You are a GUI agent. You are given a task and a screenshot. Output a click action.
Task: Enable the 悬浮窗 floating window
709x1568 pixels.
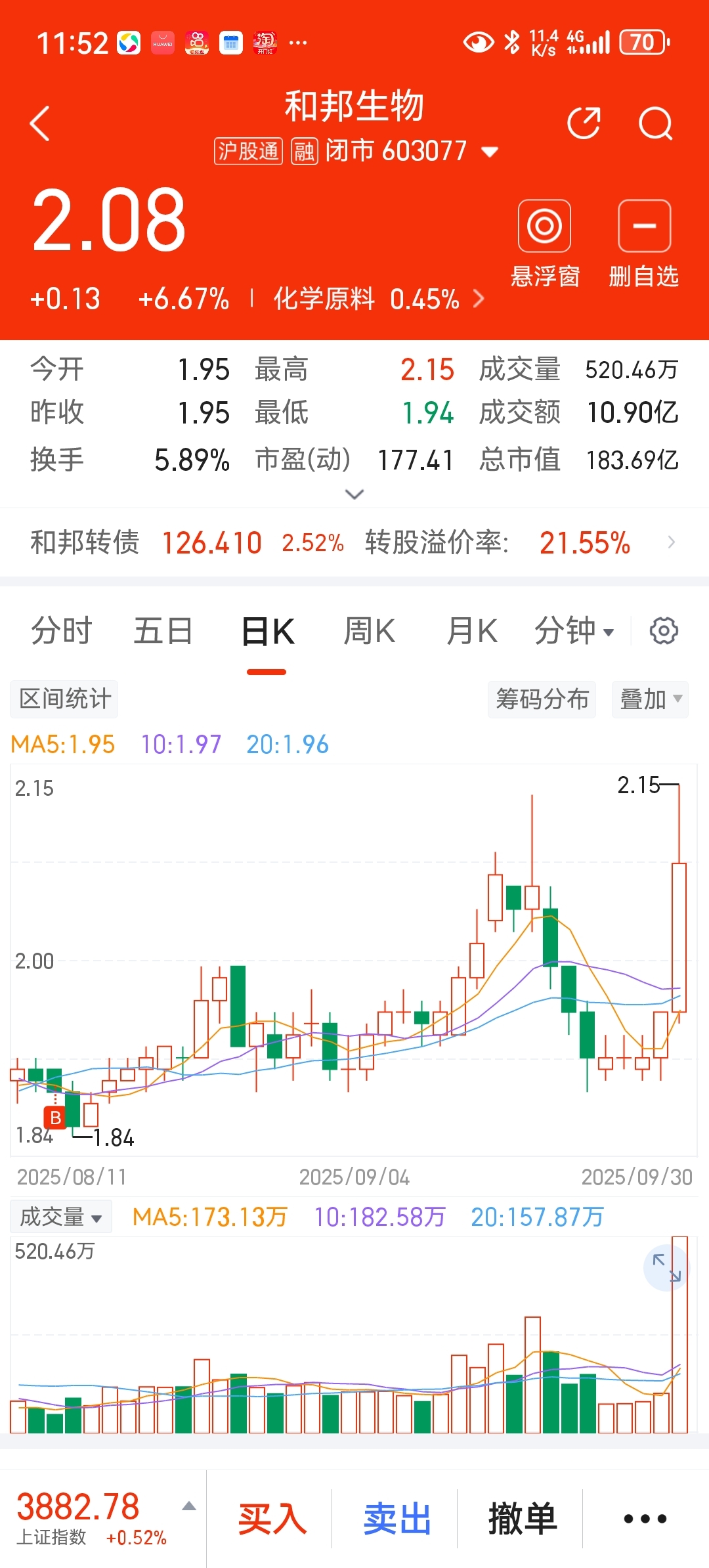[x=545, y=244]
